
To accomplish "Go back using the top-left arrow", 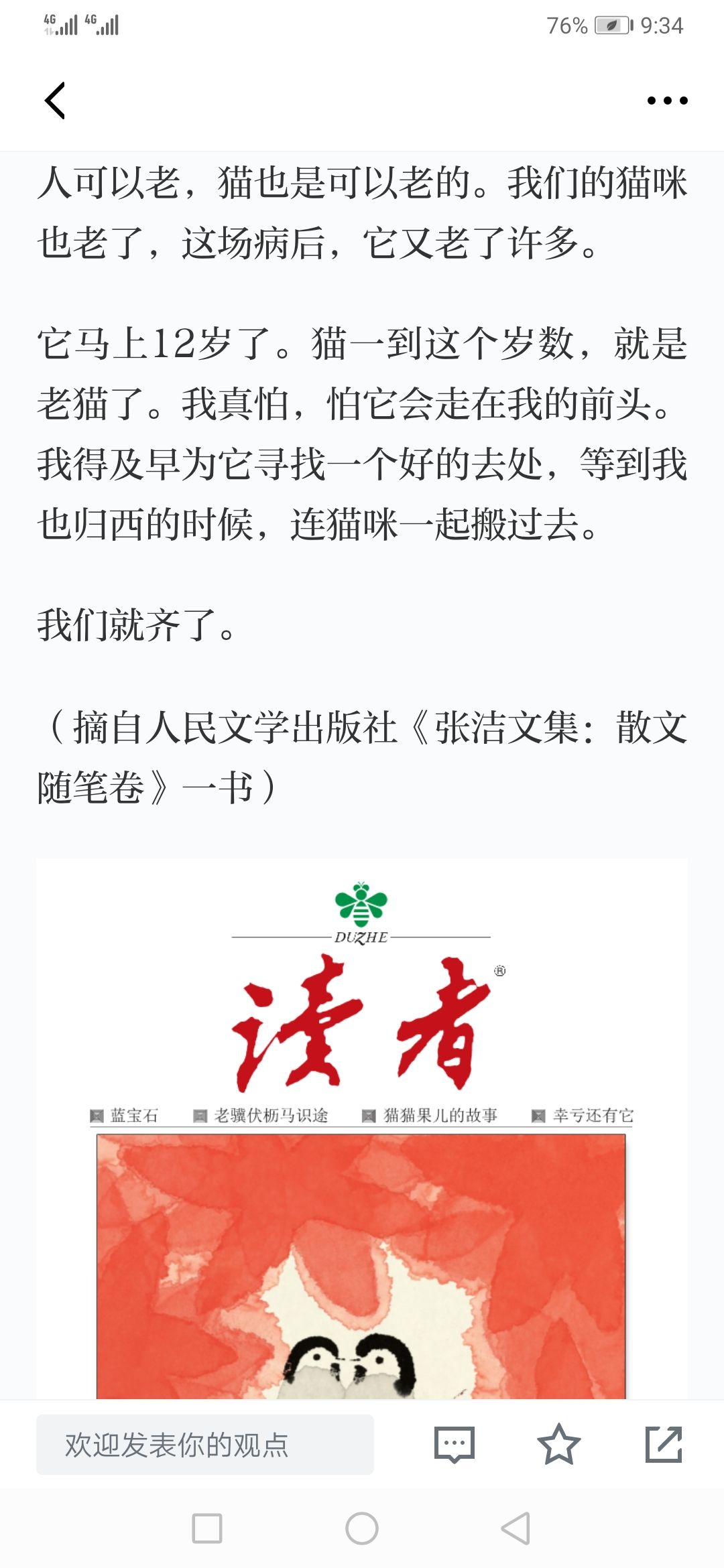I will click(x=55, y=101).
